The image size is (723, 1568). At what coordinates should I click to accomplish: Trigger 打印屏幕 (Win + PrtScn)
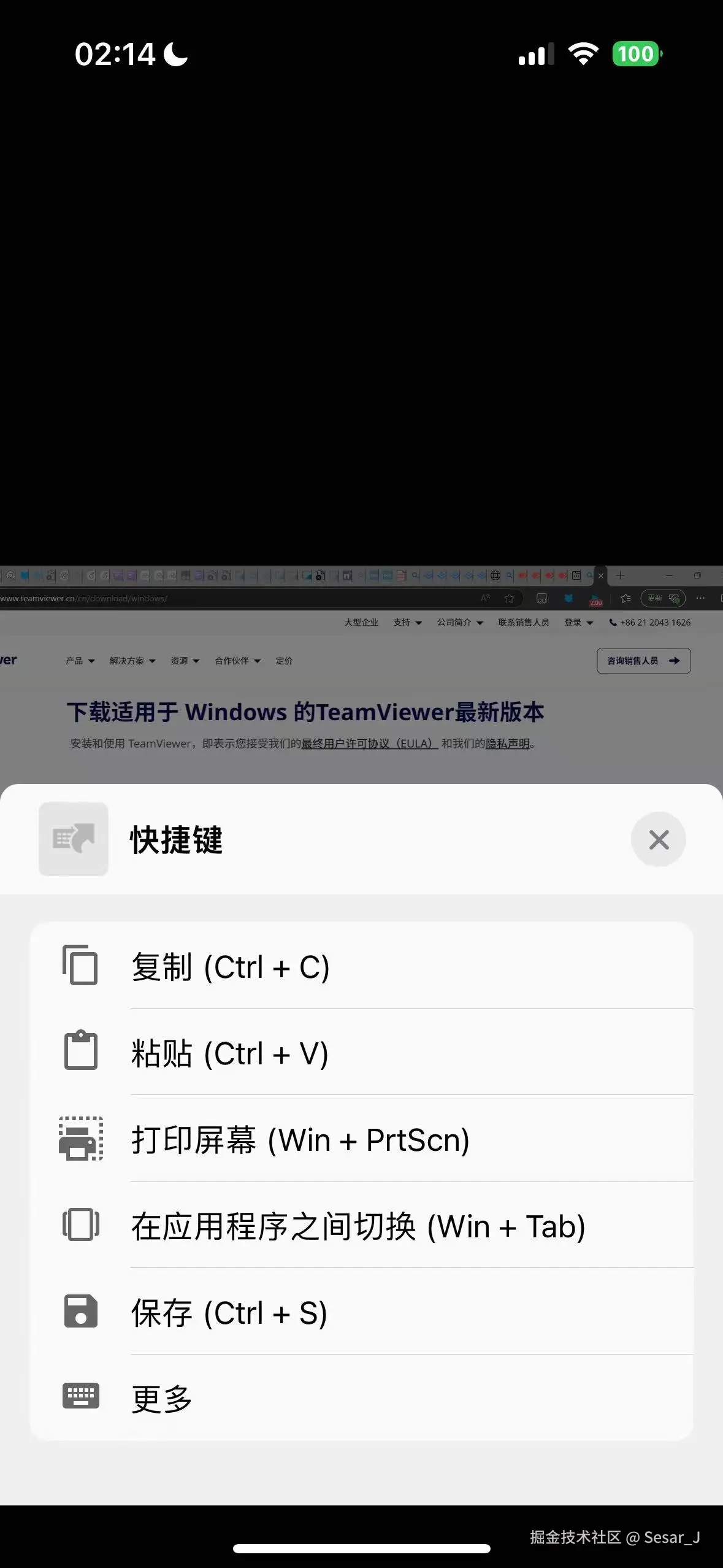[361, 1139]
